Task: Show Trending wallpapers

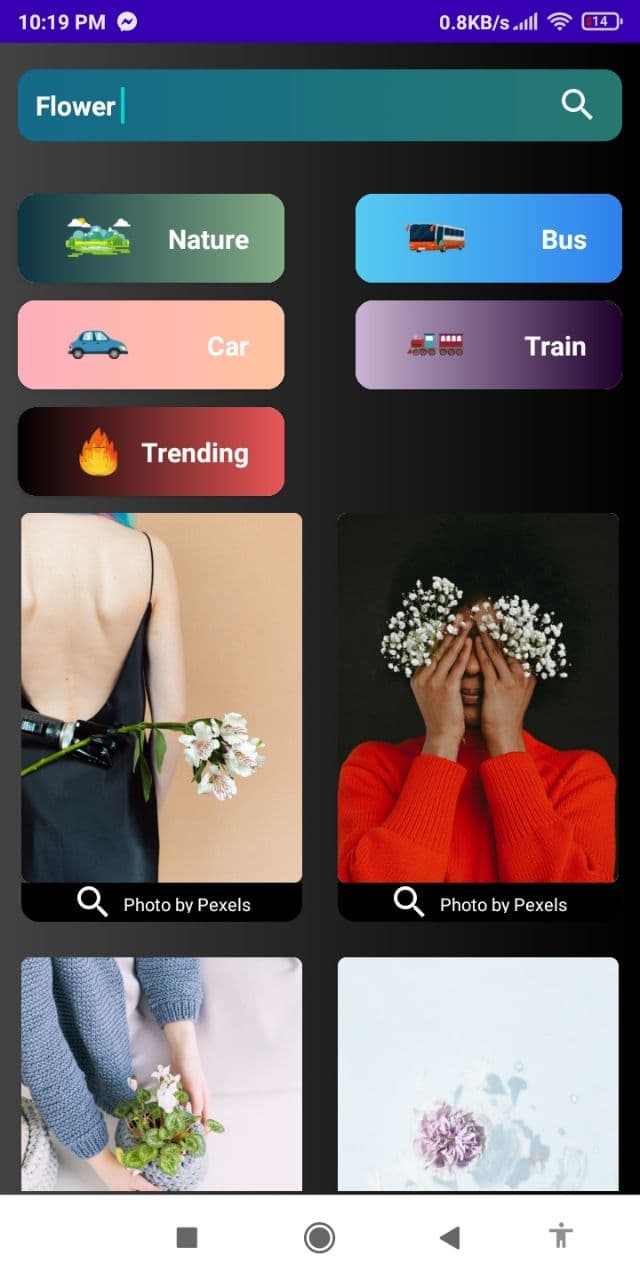Action: click(151, 452)
